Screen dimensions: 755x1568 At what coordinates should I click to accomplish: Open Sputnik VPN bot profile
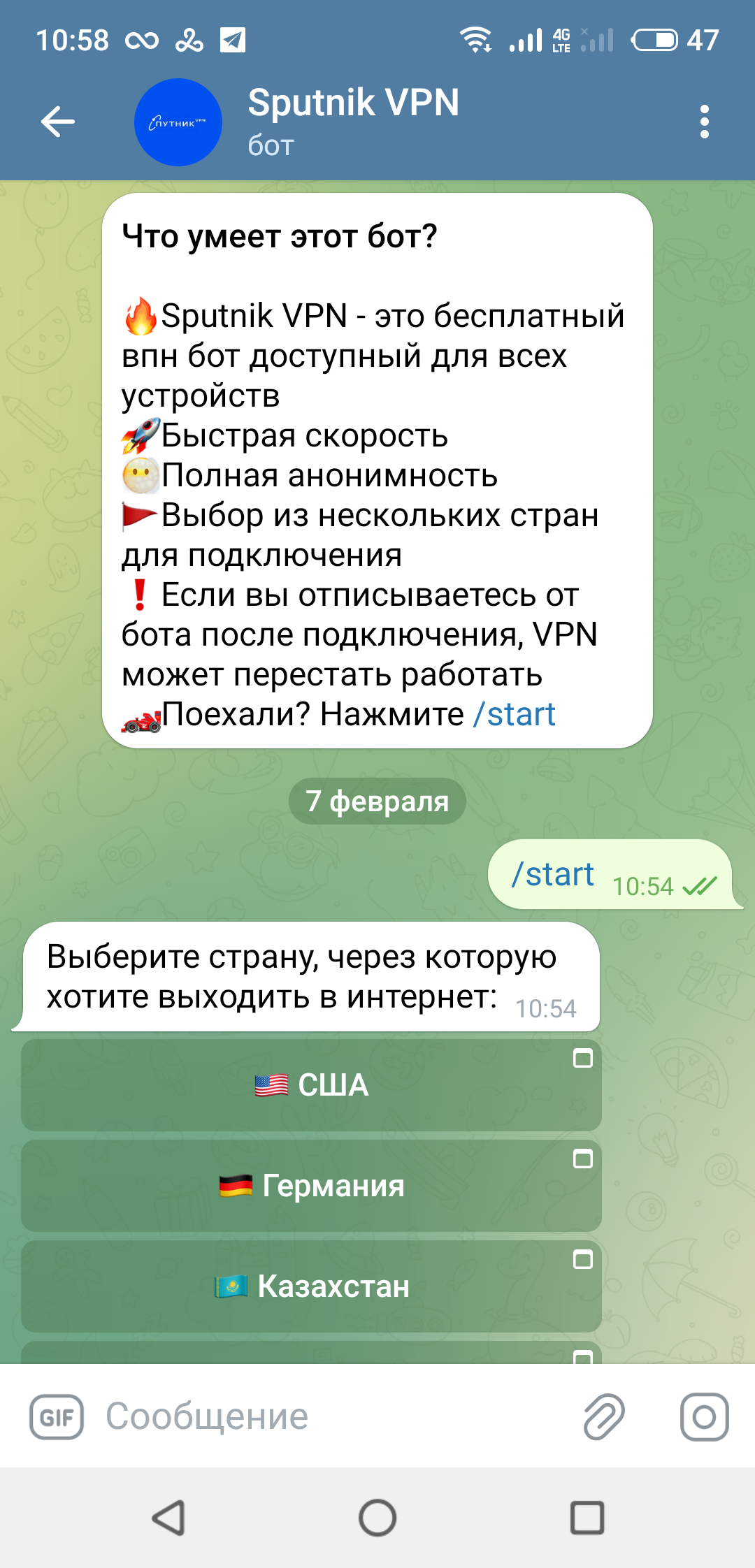tap(353, 122)
